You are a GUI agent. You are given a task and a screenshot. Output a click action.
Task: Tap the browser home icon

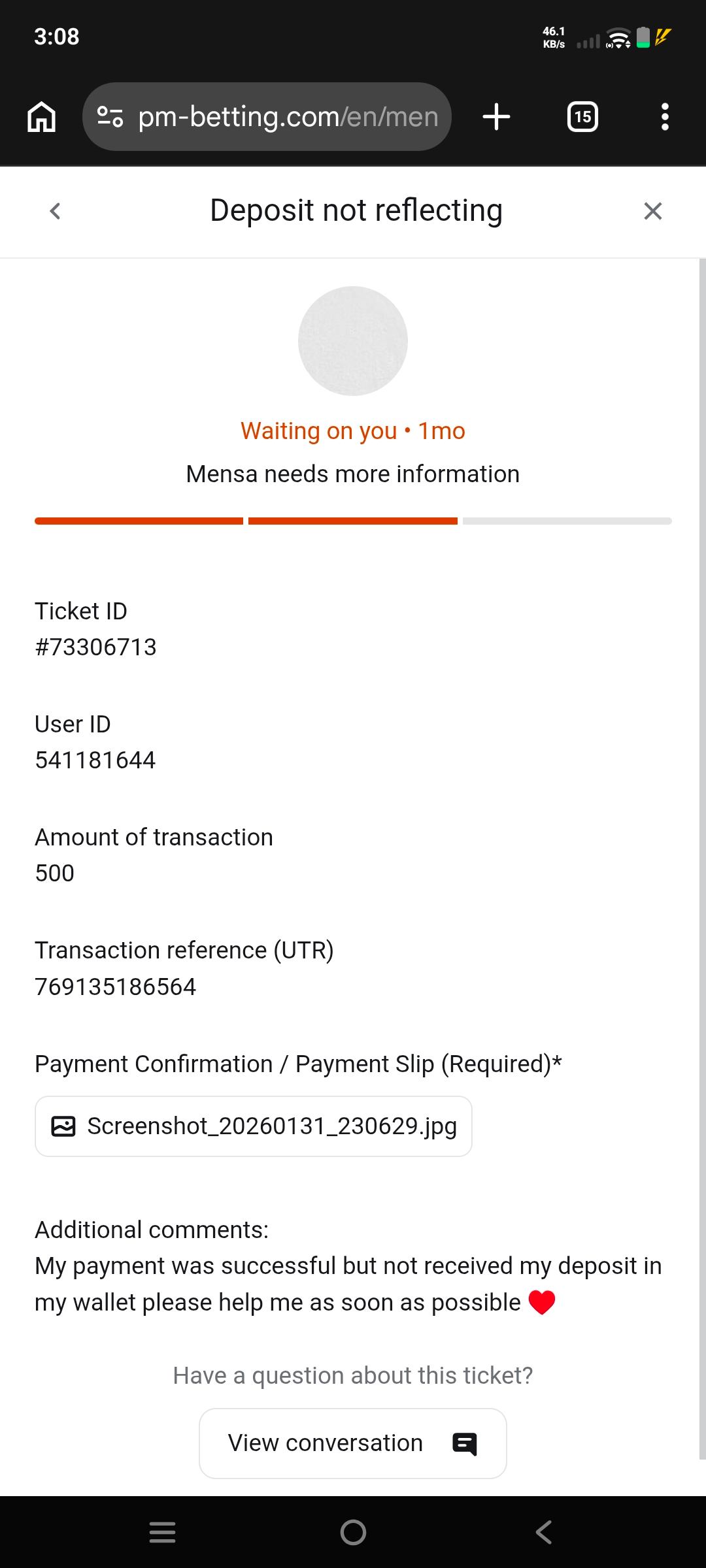(x=42, y=117)
